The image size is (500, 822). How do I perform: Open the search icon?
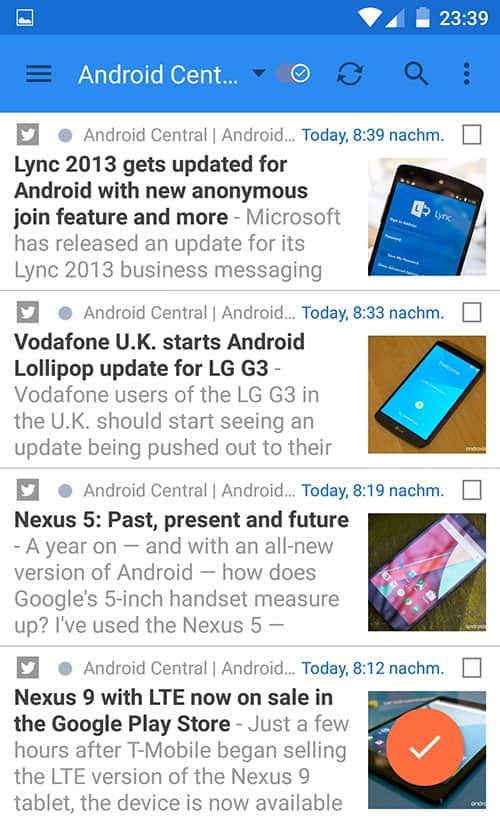(416, 73)
